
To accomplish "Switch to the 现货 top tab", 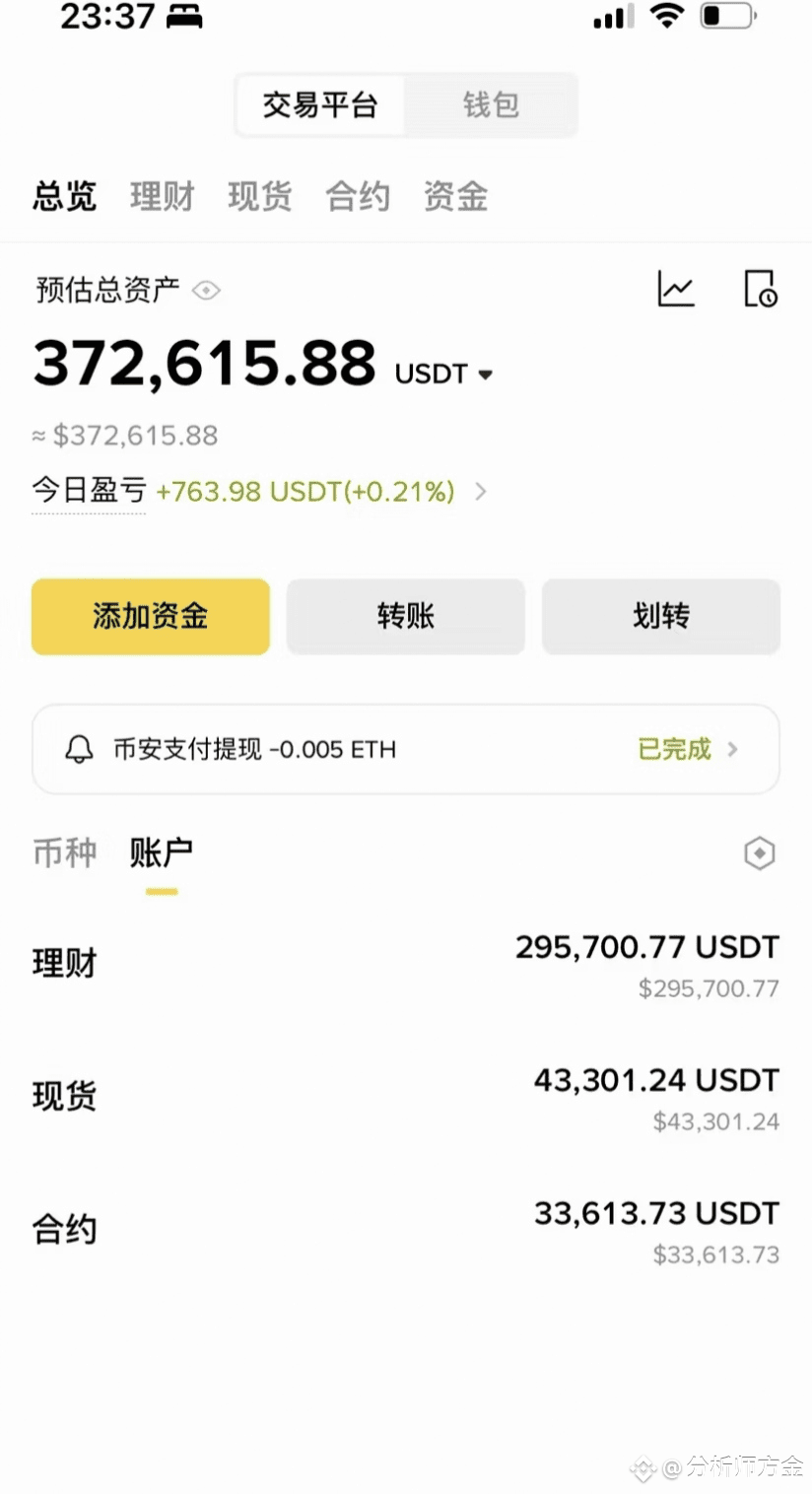I will pos(260,196).
